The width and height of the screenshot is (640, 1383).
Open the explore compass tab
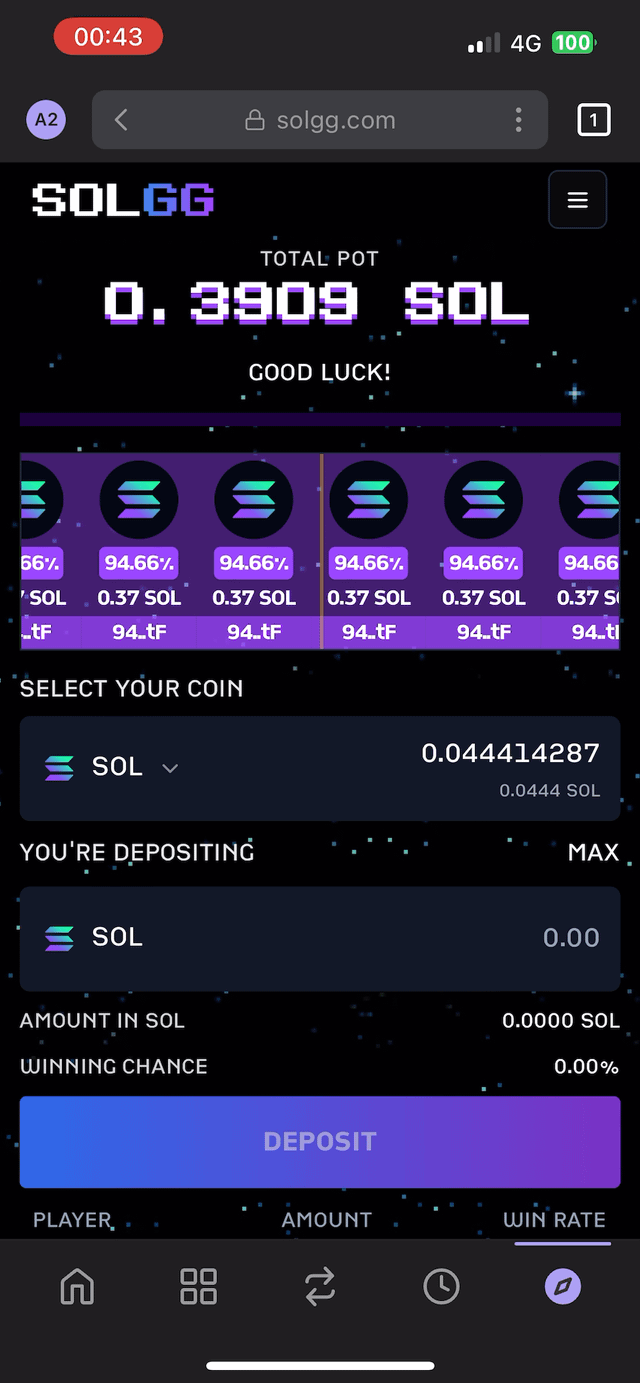click(562, 1287)
